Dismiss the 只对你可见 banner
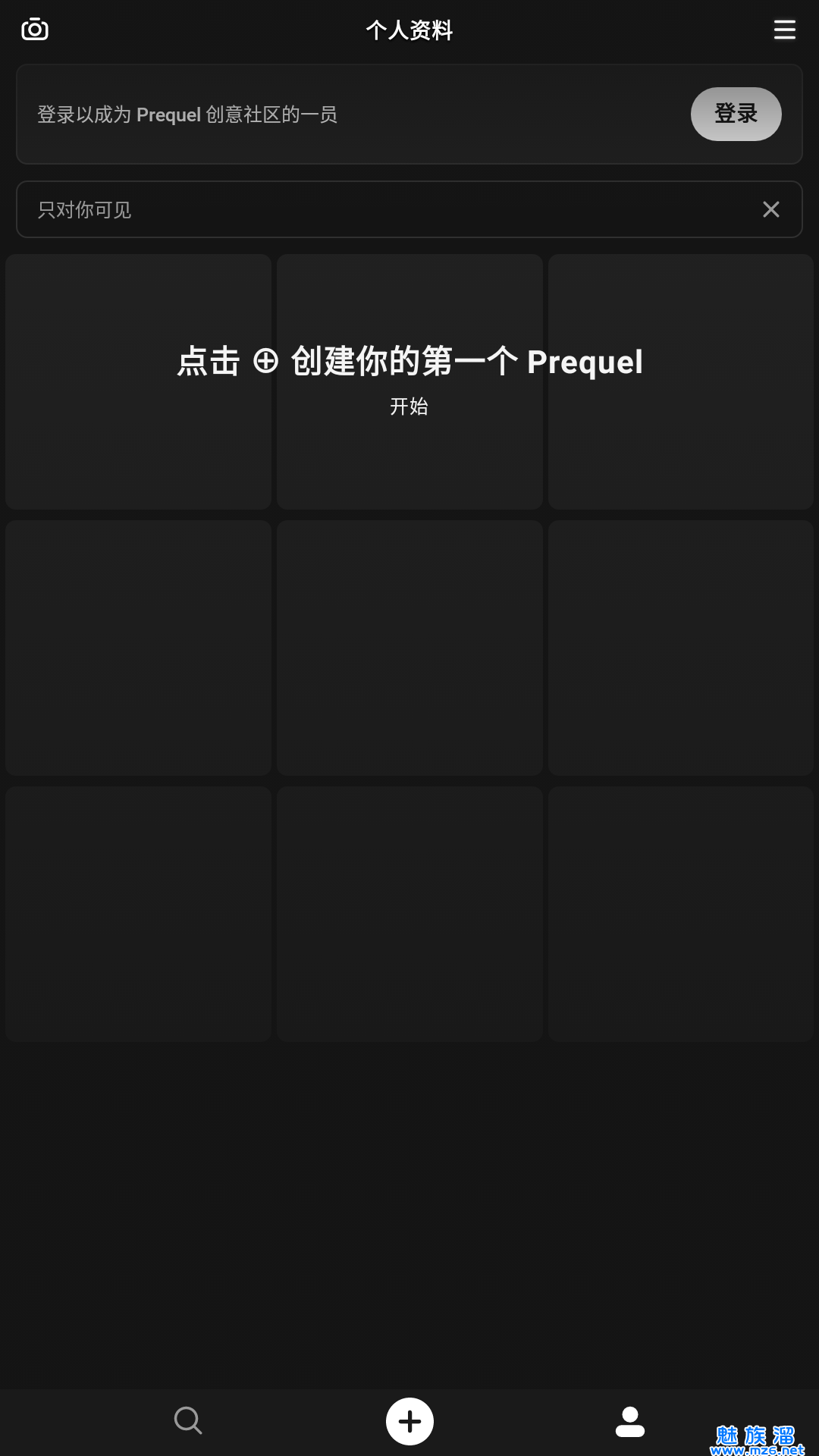This screenshot has height=1456, width=819. click(770, 209)
